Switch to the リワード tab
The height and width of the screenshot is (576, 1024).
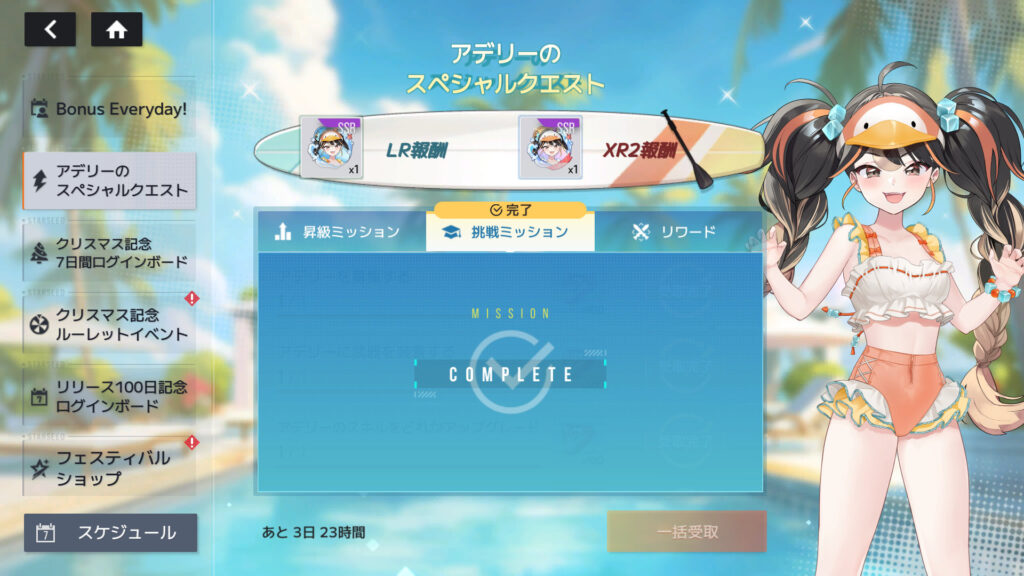pyautogui.click(x=677, y=232)
